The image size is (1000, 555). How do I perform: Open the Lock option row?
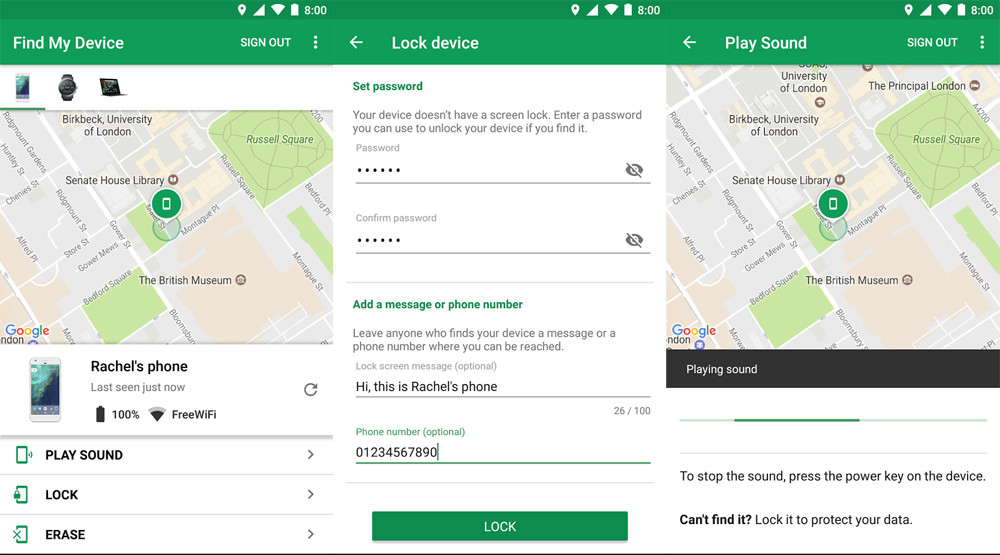(x=166, y=495)
